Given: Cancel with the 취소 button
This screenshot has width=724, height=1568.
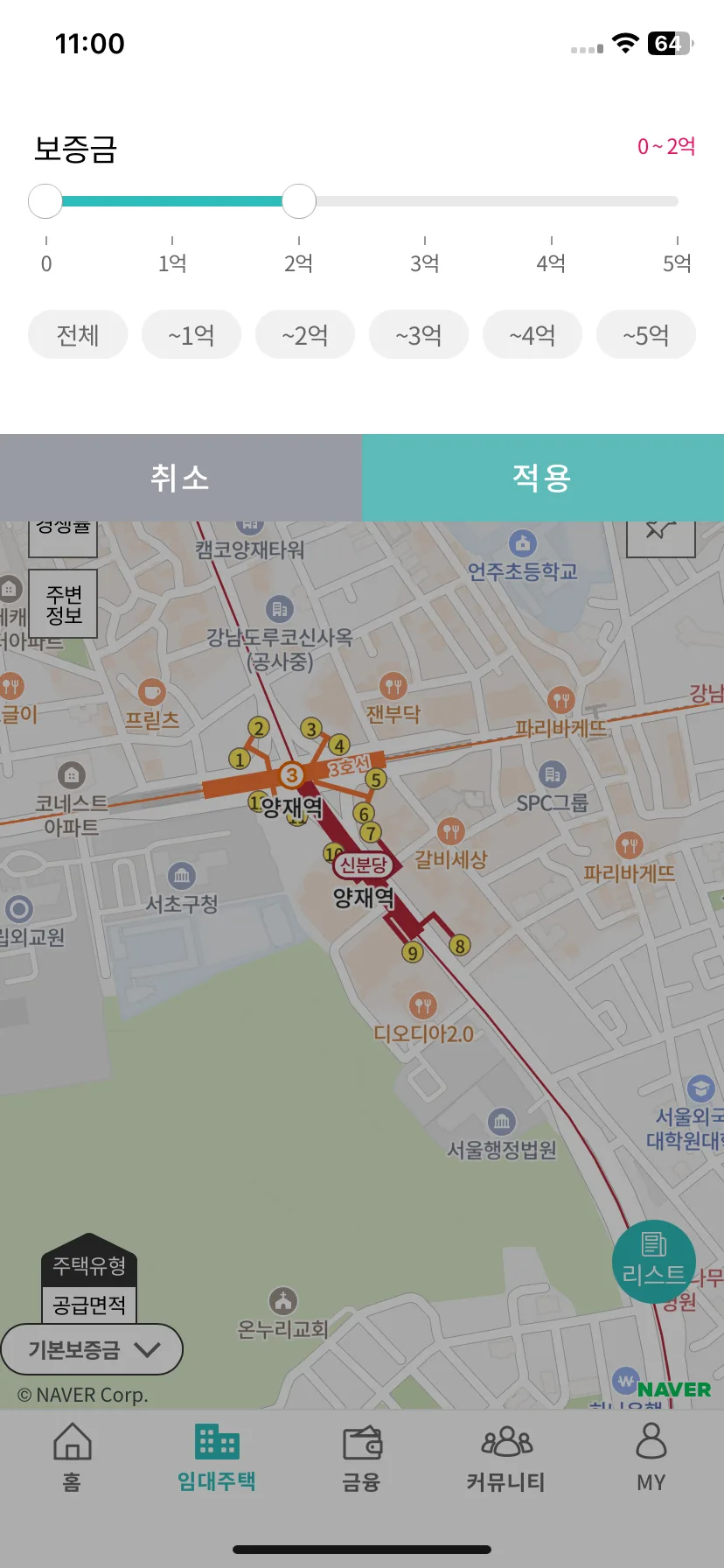Looking at the screenshot, I should tap(180, 478).
